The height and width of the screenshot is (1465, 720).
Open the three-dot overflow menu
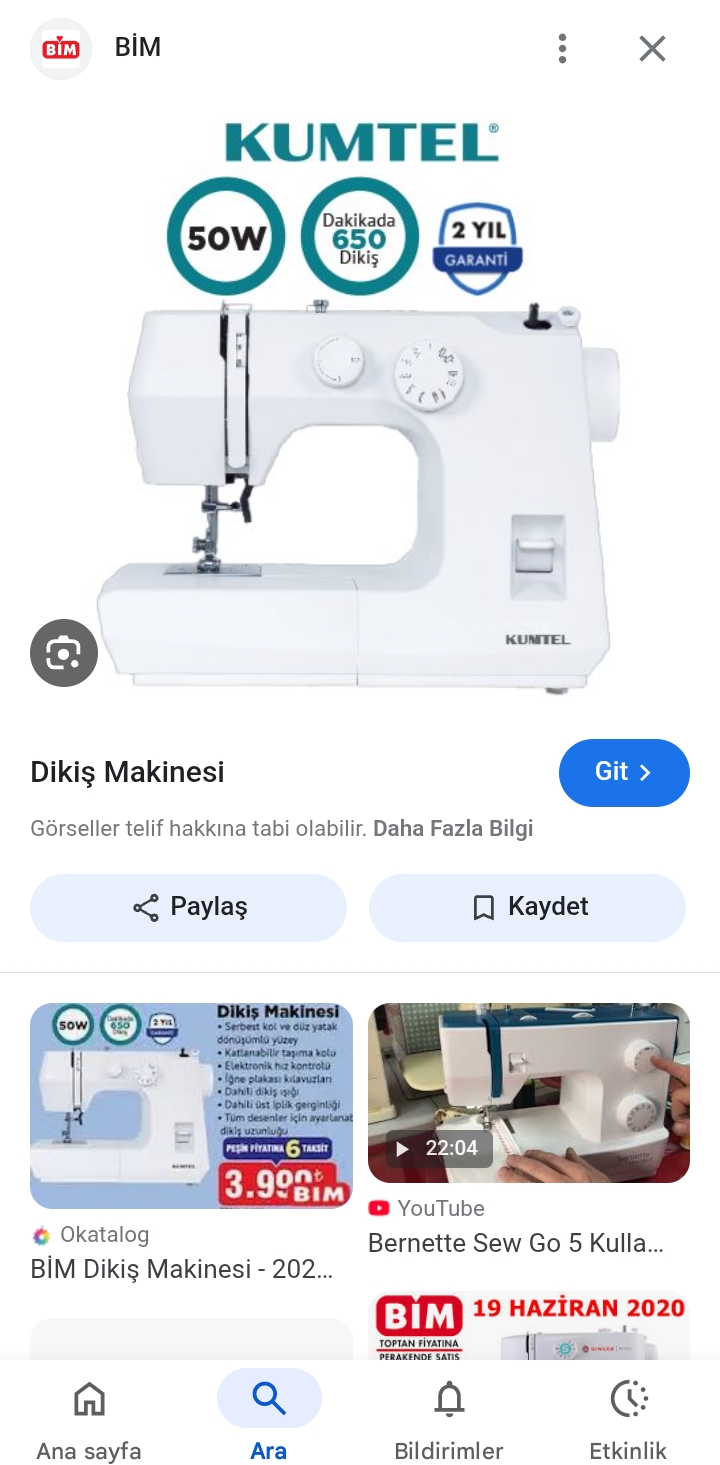(x=562, y=48)
